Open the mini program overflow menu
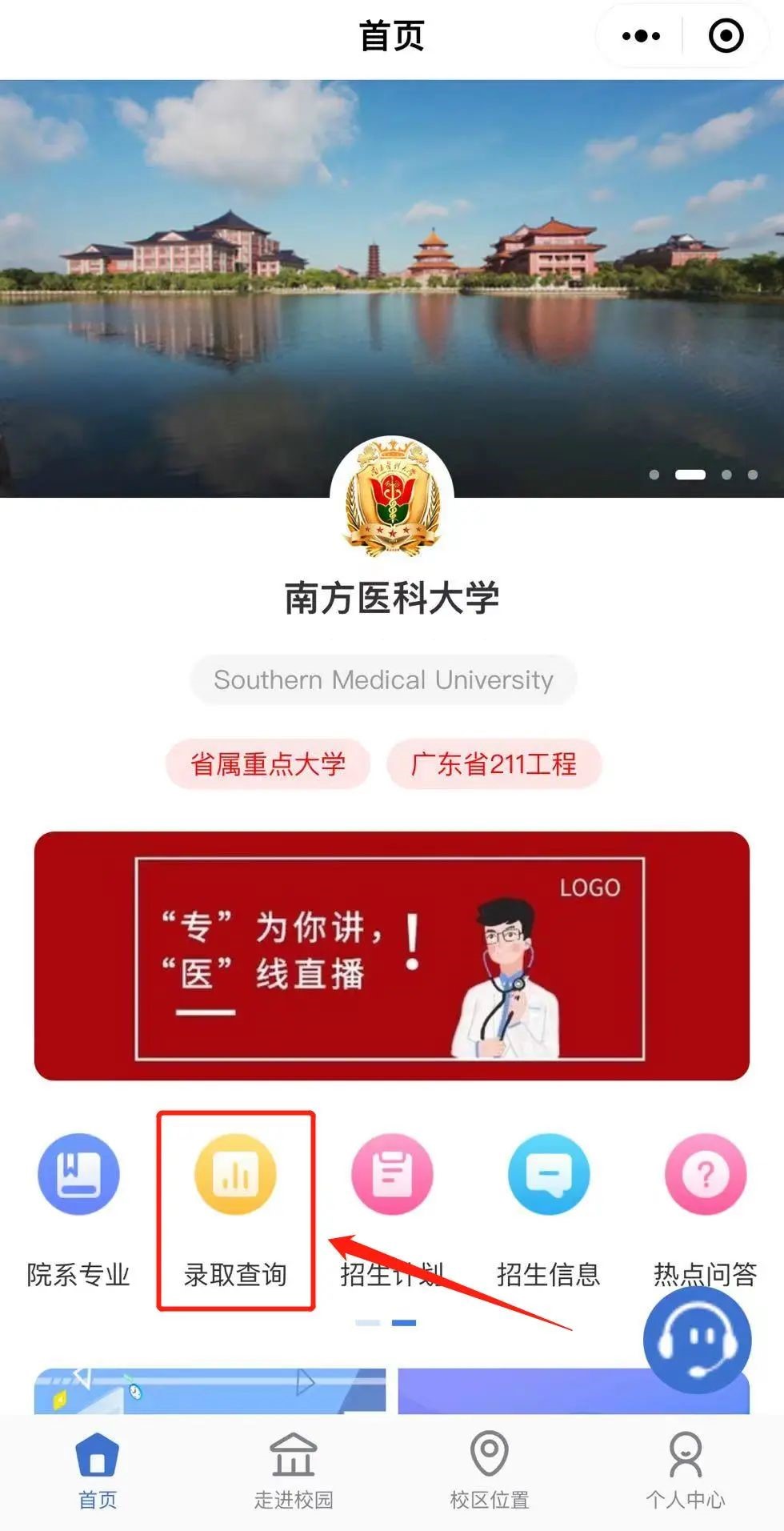 coord(641,36)
